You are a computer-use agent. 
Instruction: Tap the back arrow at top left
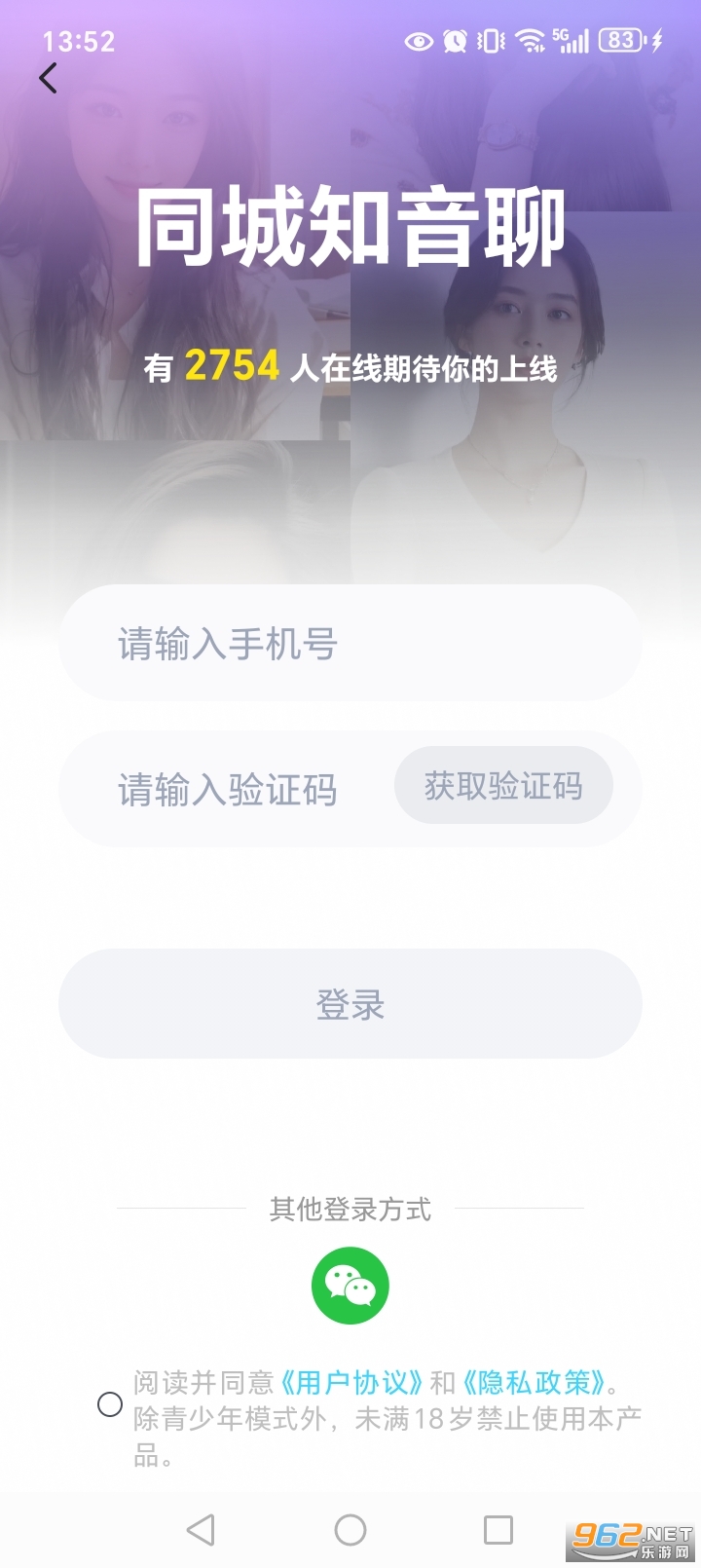[48, 78]
